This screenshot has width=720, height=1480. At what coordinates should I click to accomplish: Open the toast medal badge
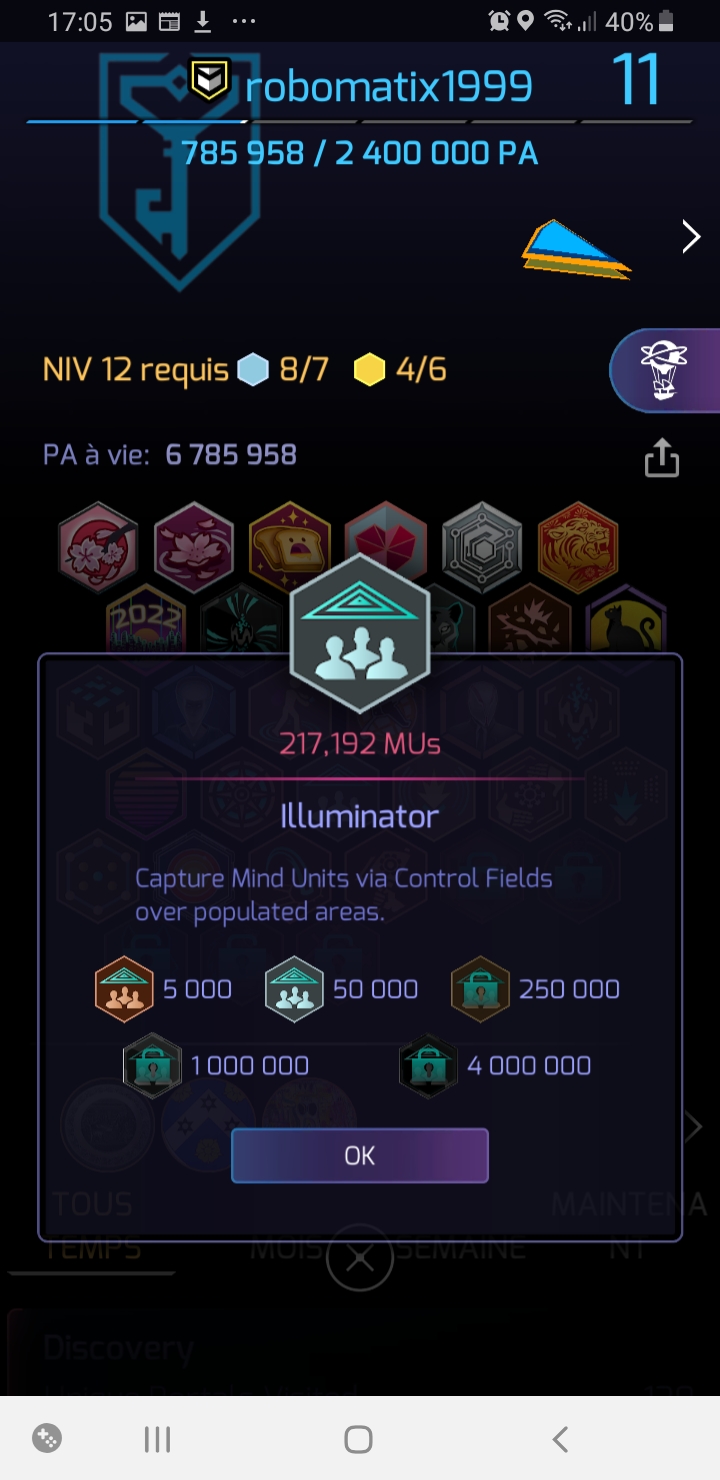pos(289,546)
